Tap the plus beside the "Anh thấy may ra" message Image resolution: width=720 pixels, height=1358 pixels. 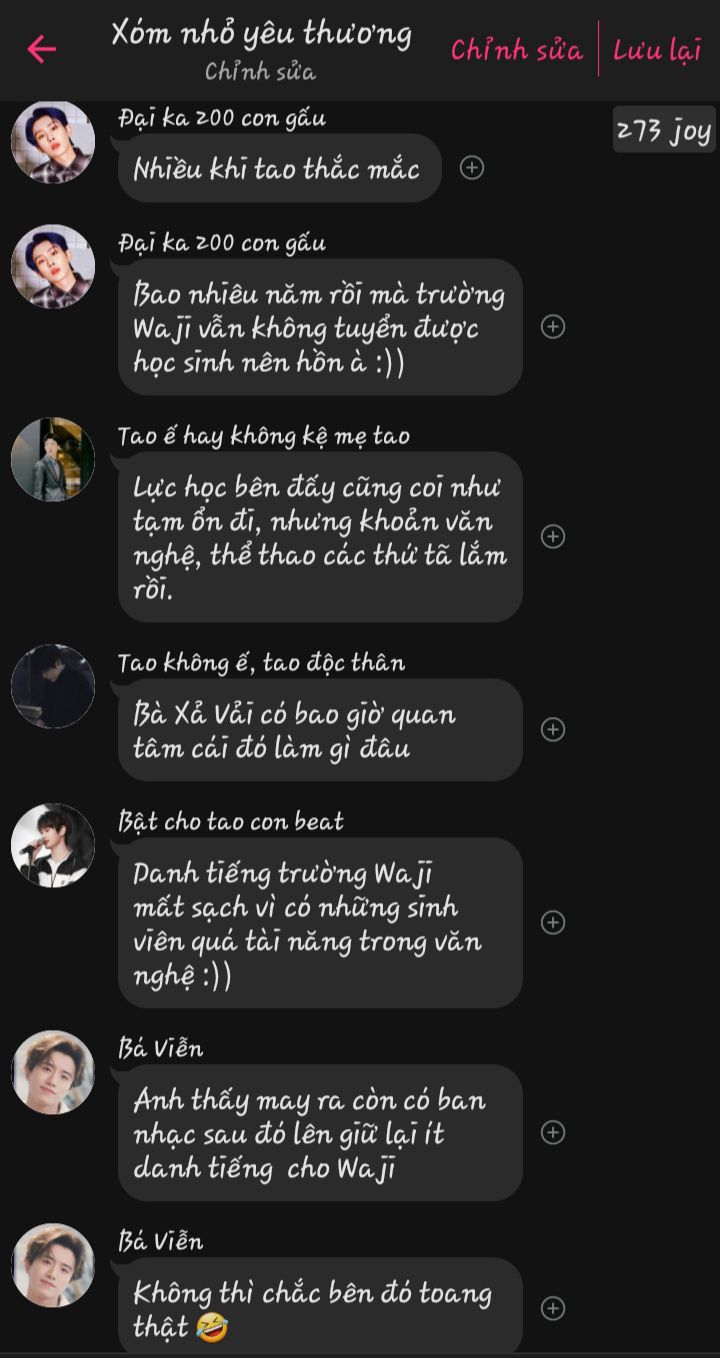[x=553, y=1132]
